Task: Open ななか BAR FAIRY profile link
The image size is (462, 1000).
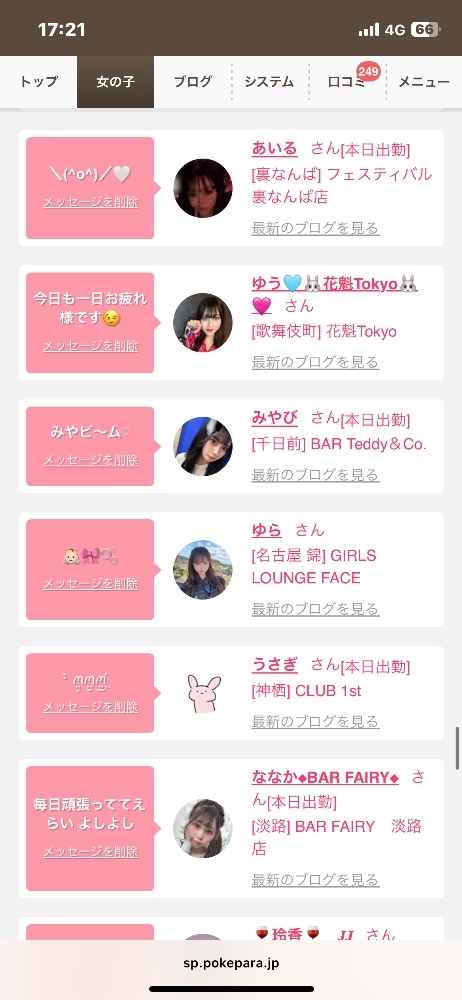Action: 325,777
